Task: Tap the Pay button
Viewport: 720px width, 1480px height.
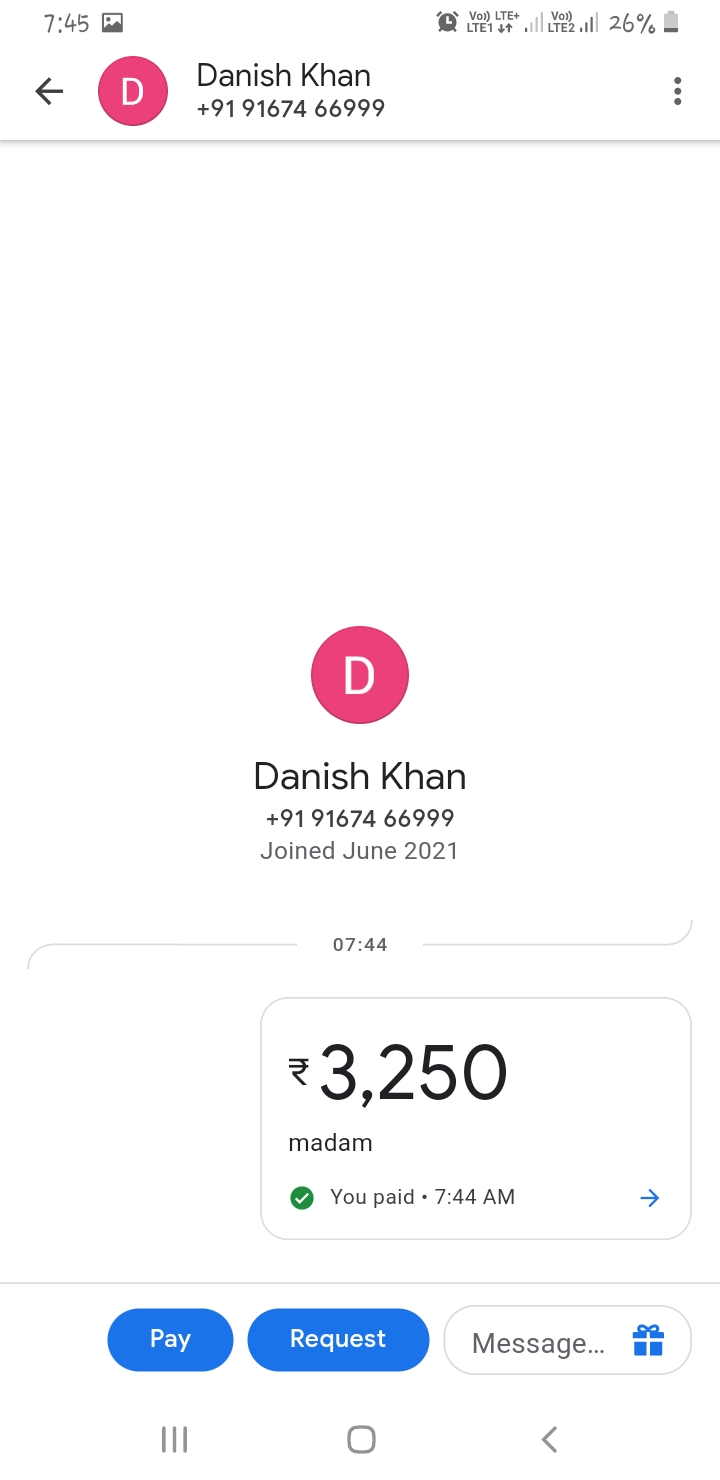Action: coord(170,1339)
